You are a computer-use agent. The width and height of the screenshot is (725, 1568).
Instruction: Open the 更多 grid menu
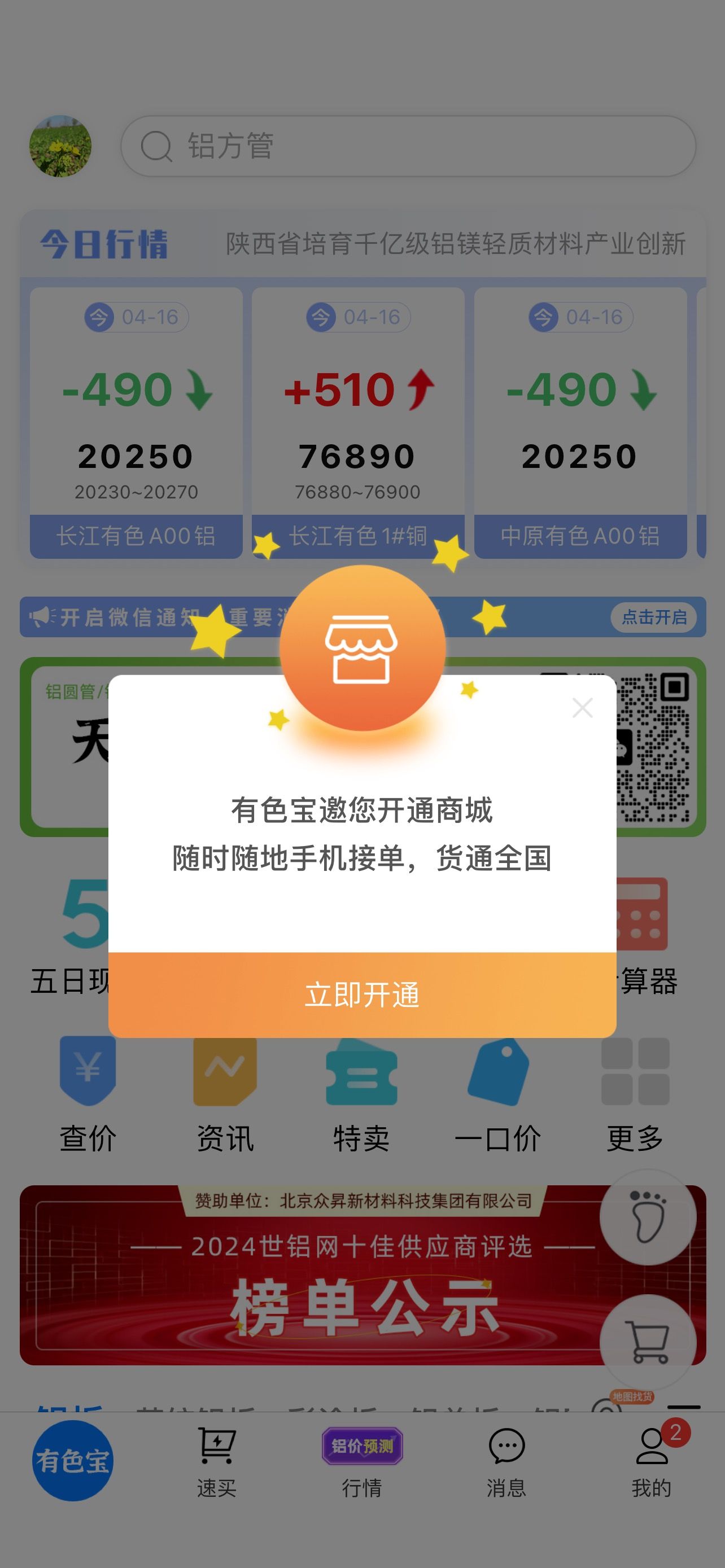[635, 1096]
